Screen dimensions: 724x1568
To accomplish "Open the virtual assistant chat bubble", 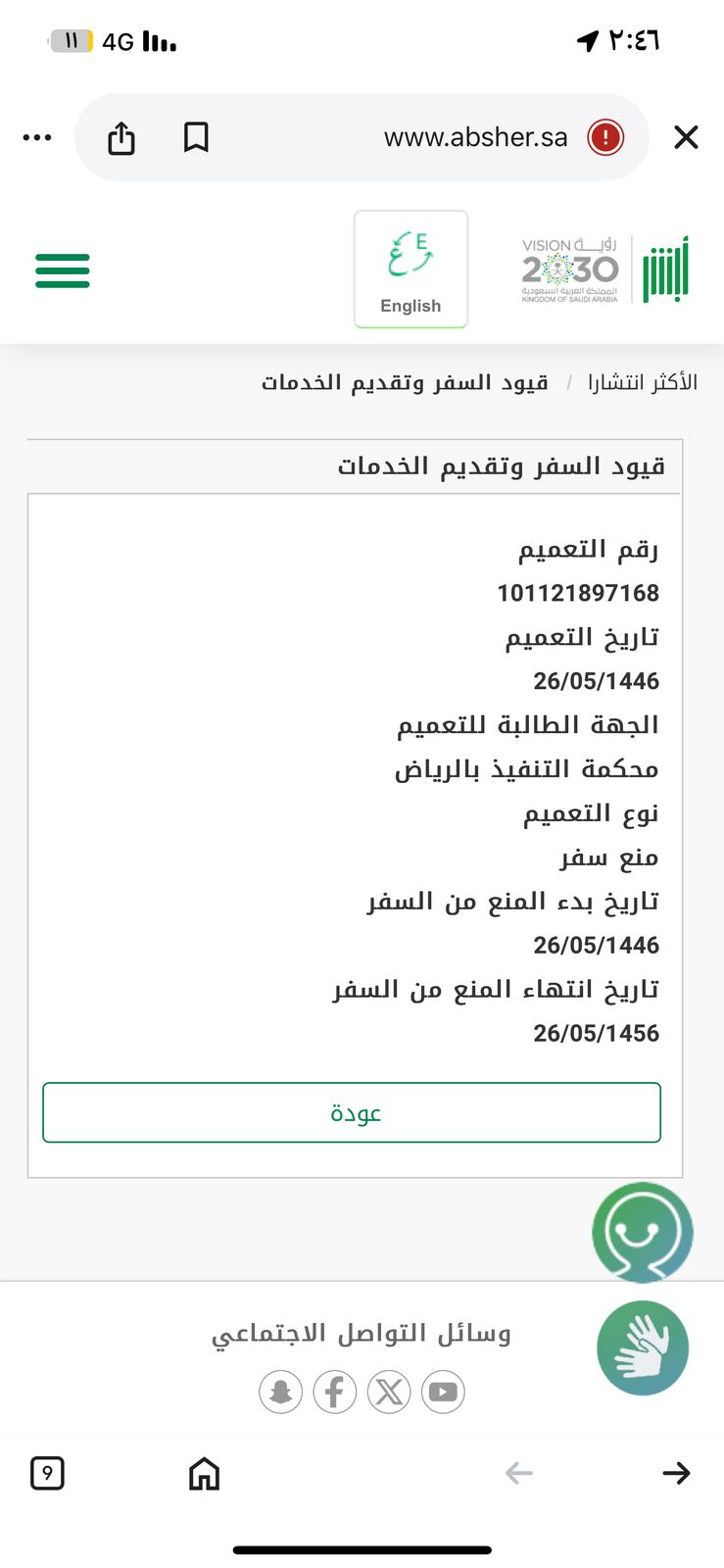I will 642,1232.
